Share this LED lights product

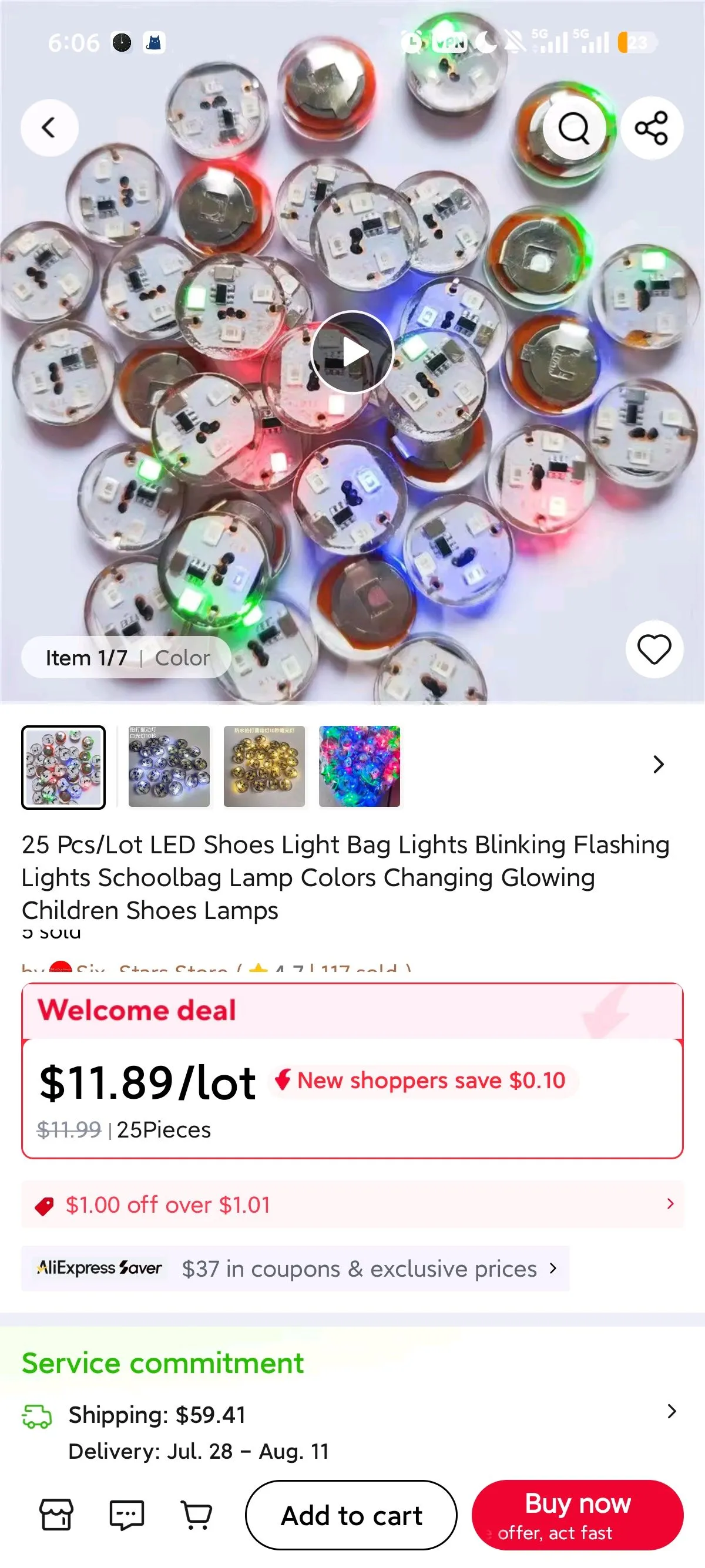point(652,128)
